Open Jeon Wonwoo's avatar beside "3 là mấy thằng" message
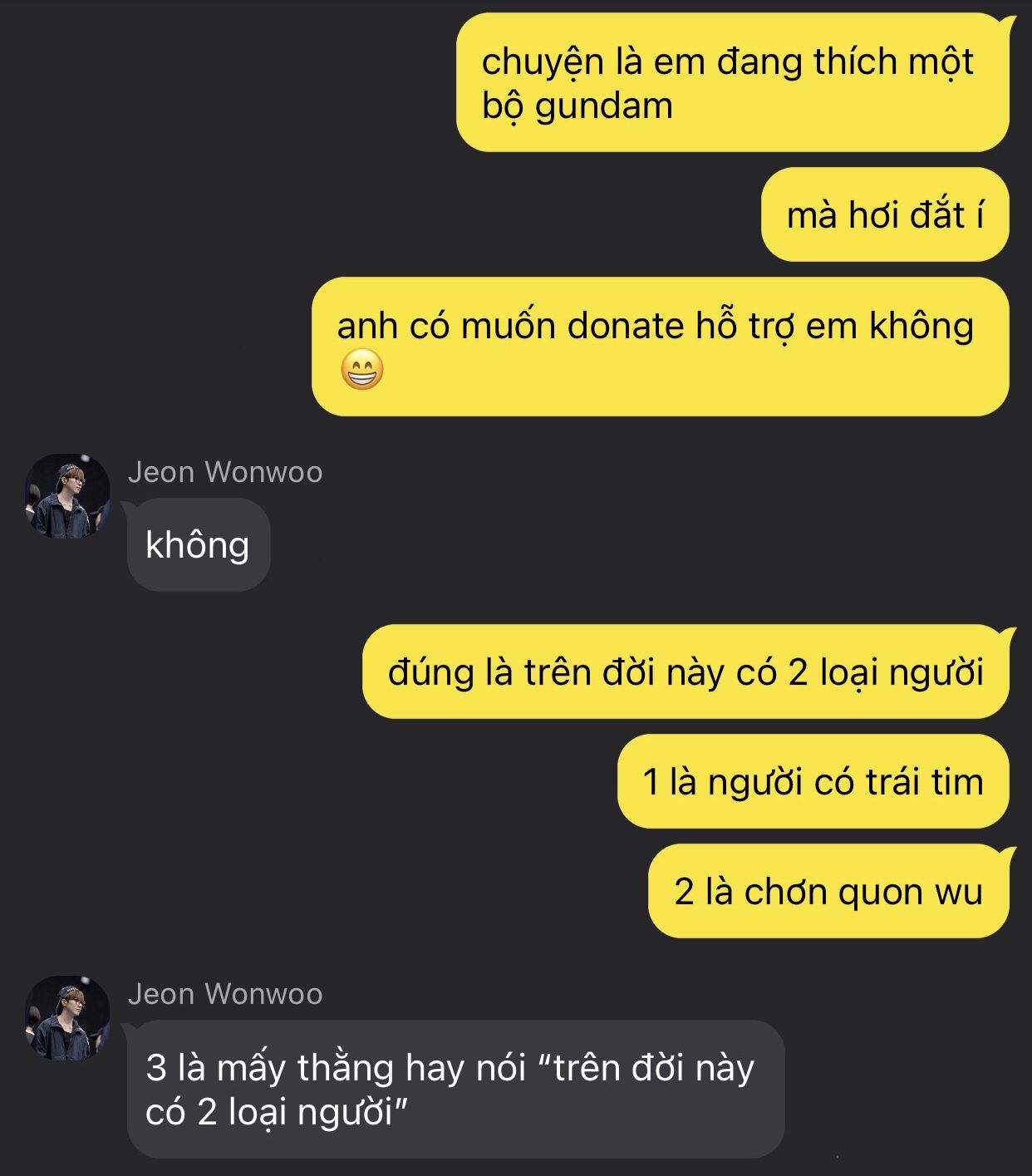The image size is (1032, 1176). [66, 1018]
